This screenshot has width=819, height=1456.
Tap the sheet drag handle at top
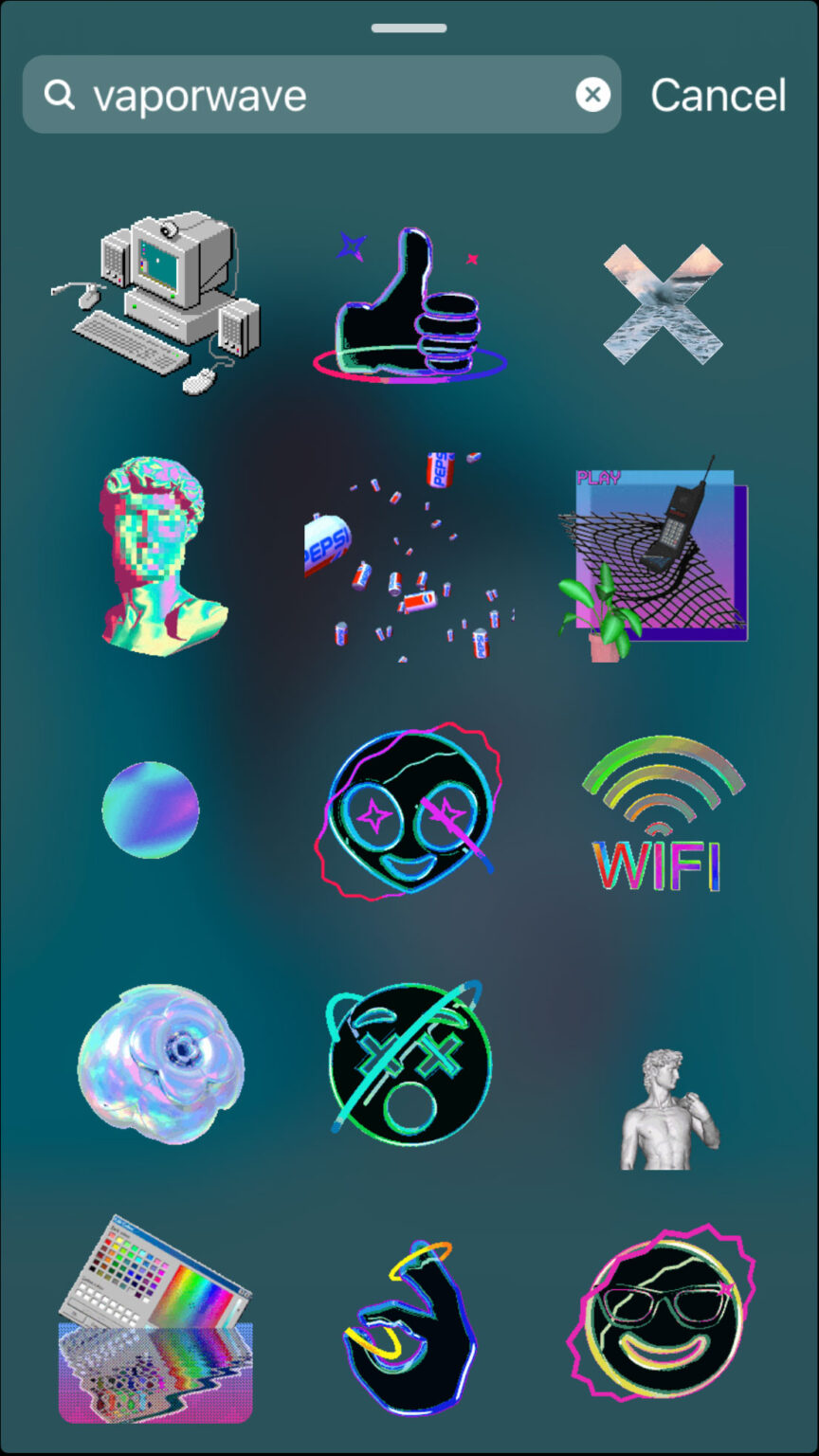coord(409,28)
